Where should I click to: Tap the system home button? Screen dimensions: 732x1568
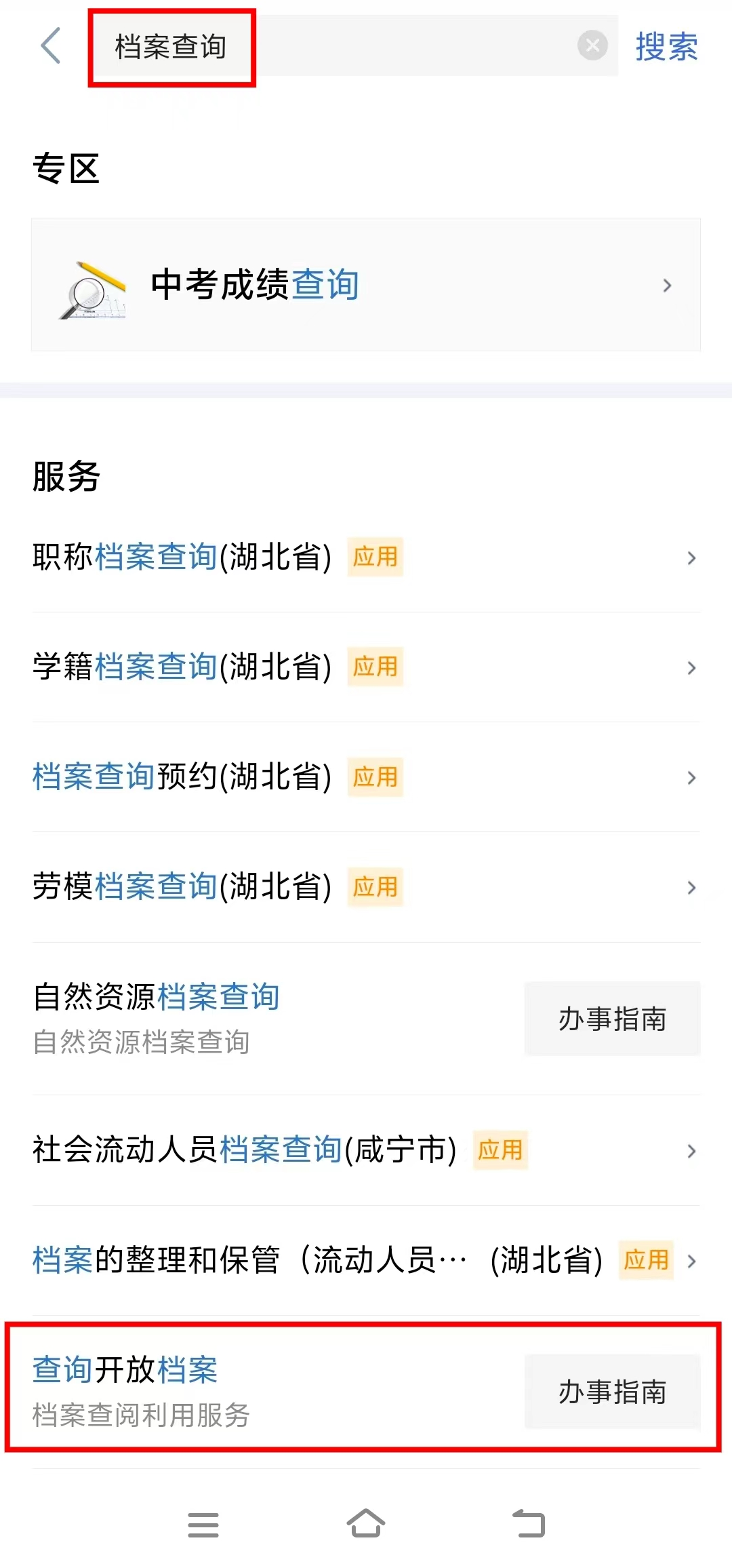tap(366, 1525)
